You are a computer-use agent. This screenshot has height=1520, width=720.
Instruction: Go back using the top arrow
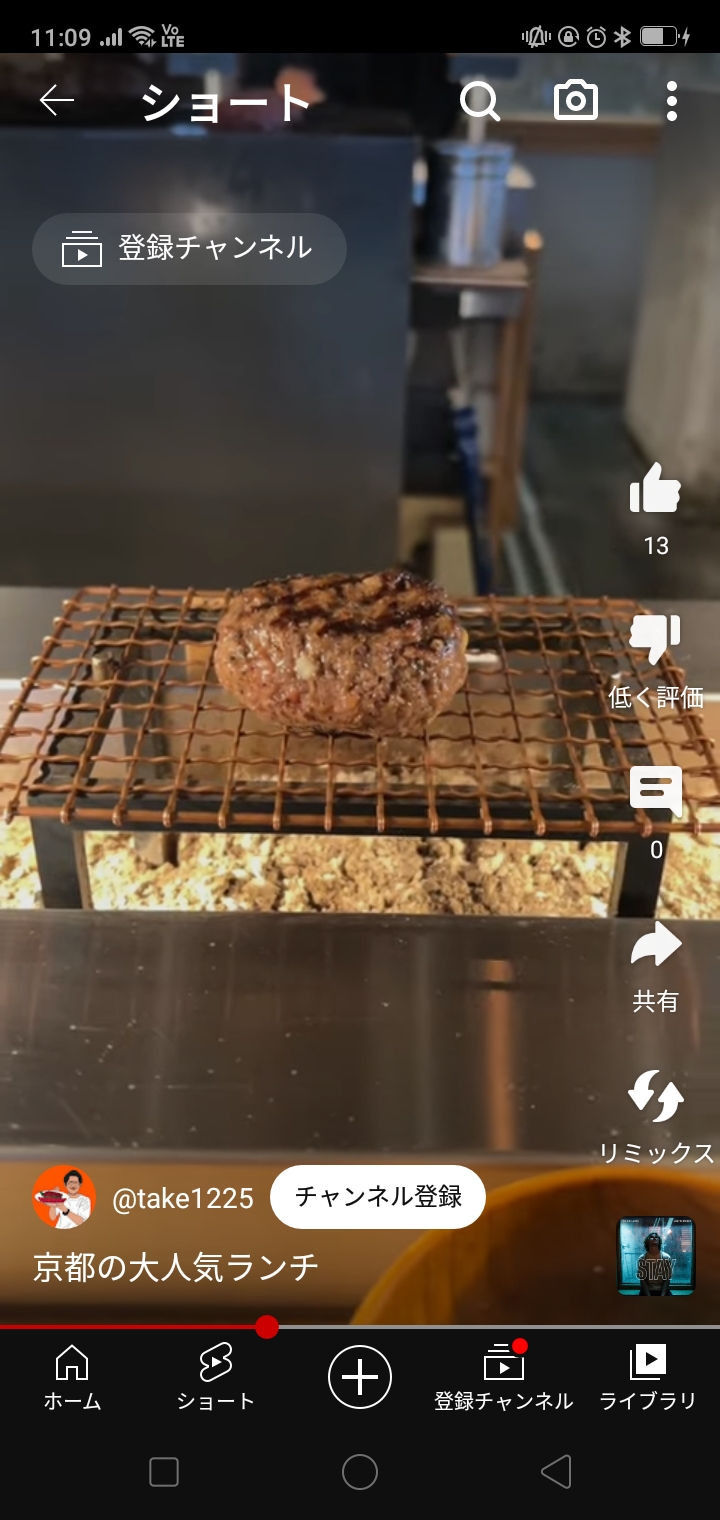(57, 100)
